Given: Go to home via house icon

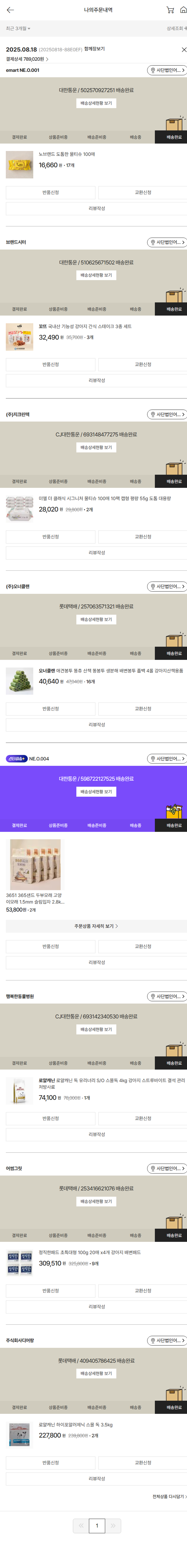Looking at the screenshot, I should pos(183,10).
